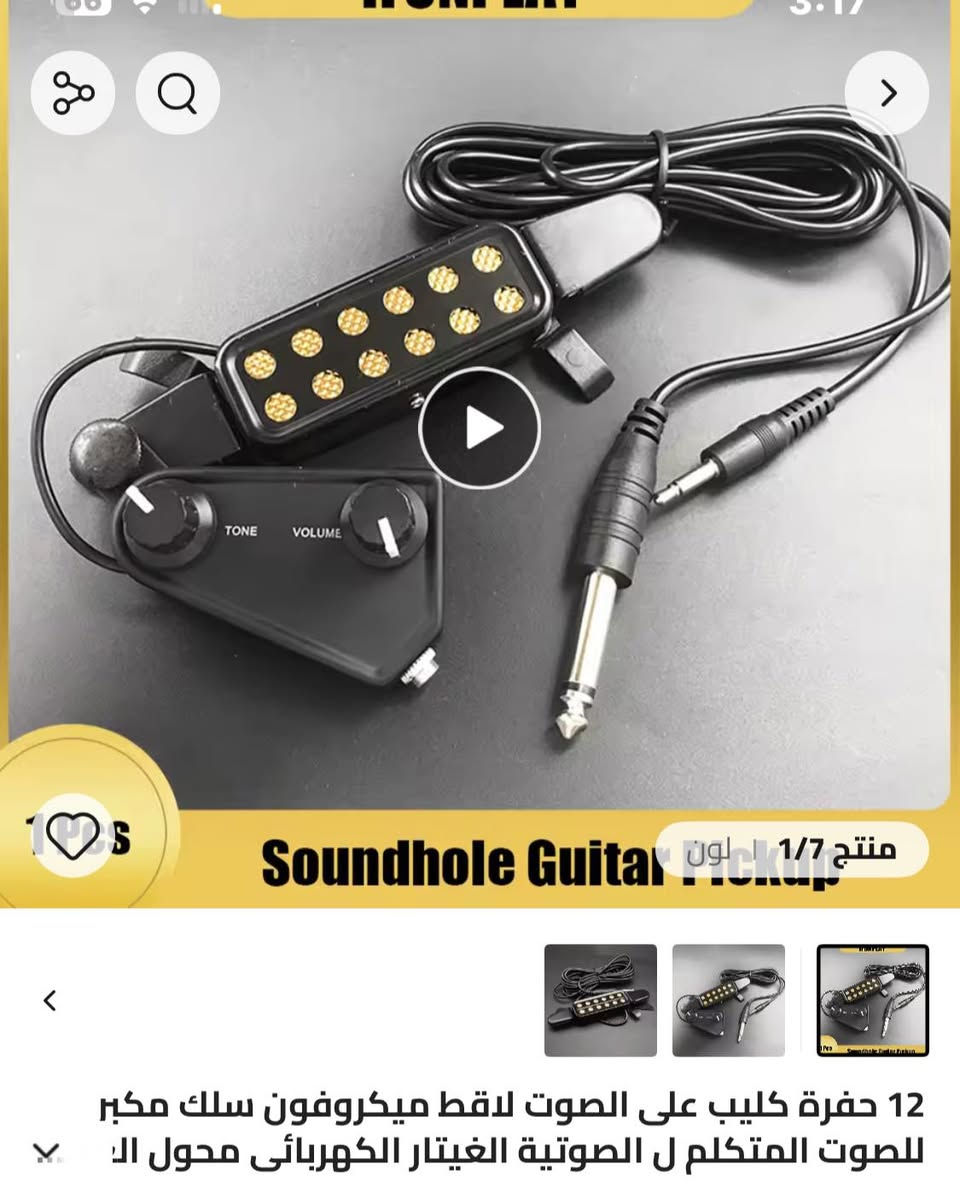960x1193 pixels.
Task: Open the search magnifier icon
Action: (x=178, y=93)
